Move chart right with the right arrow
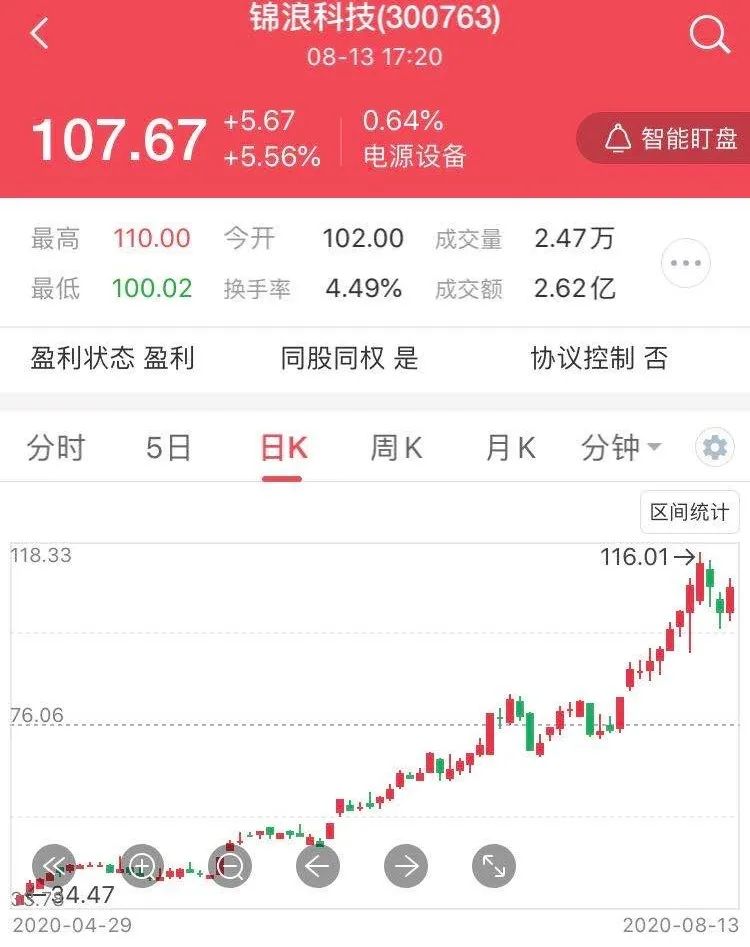The image size is (750, 947). point(406,866)
